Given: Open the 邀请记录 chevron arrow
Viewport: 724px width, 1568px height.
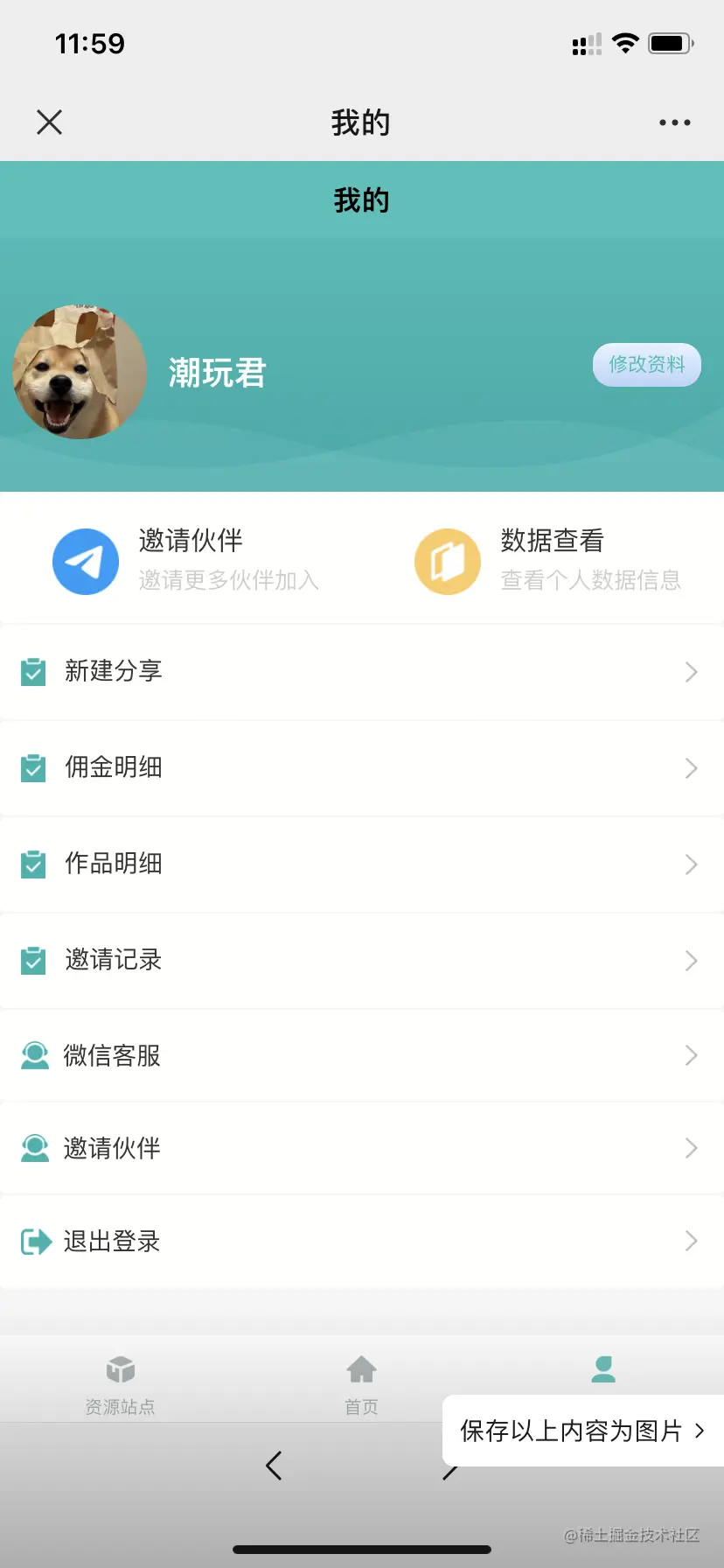Looking at the screenshot, I should click(x=691, y=960).
